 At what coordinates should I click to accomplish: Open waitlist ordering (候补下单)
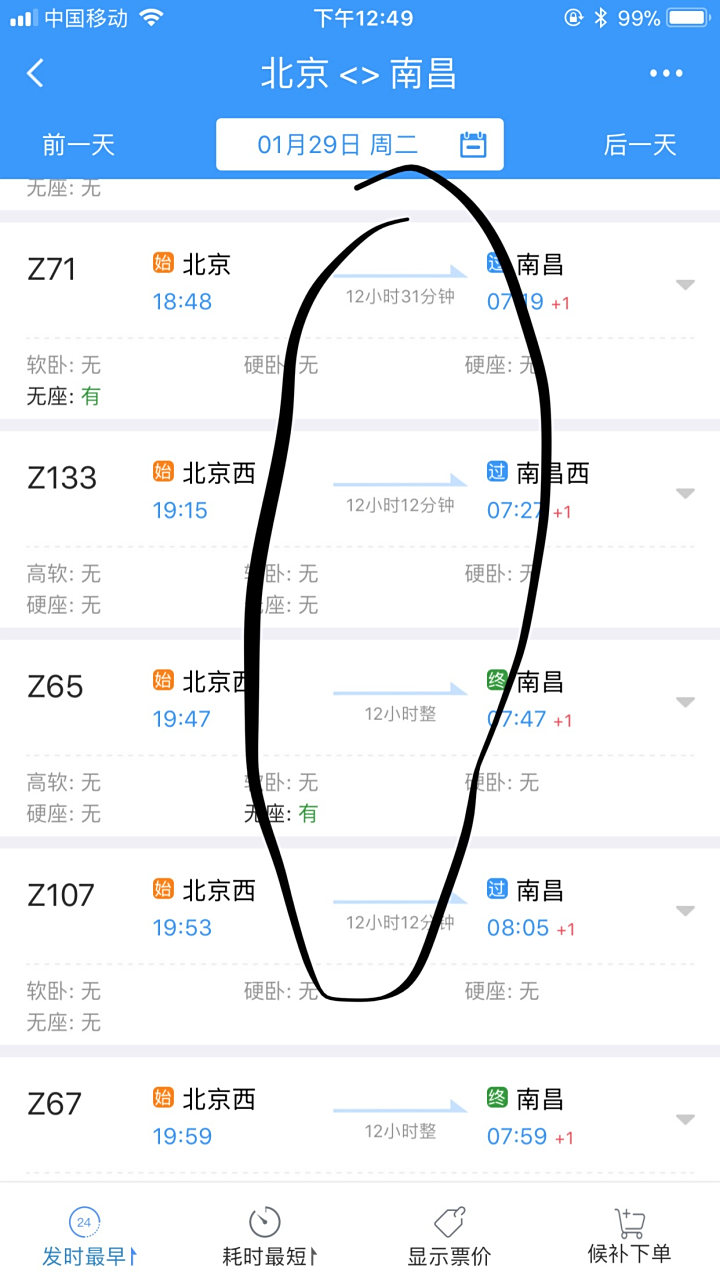coord(629,1237)
